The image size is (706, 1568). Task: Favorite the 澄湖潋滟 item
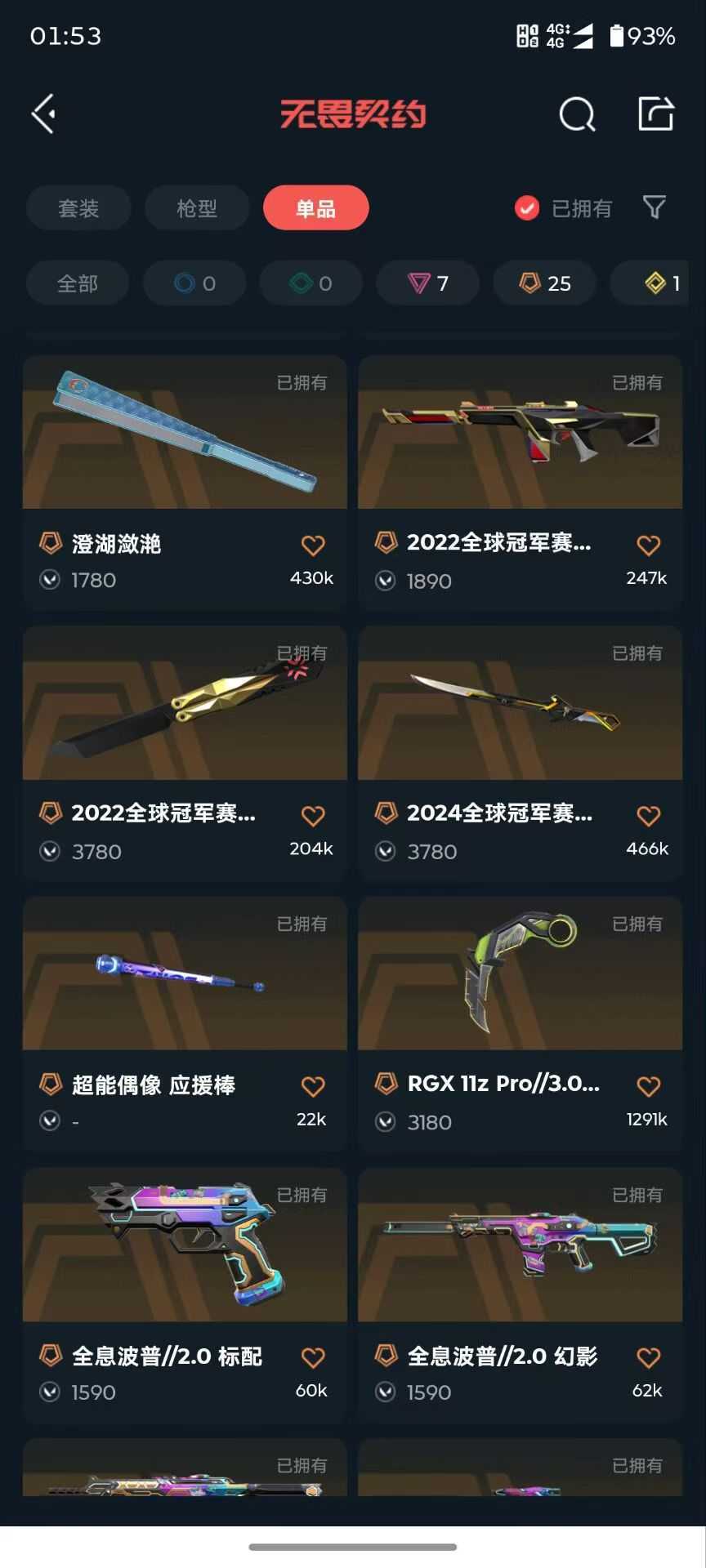click(313, 545)
